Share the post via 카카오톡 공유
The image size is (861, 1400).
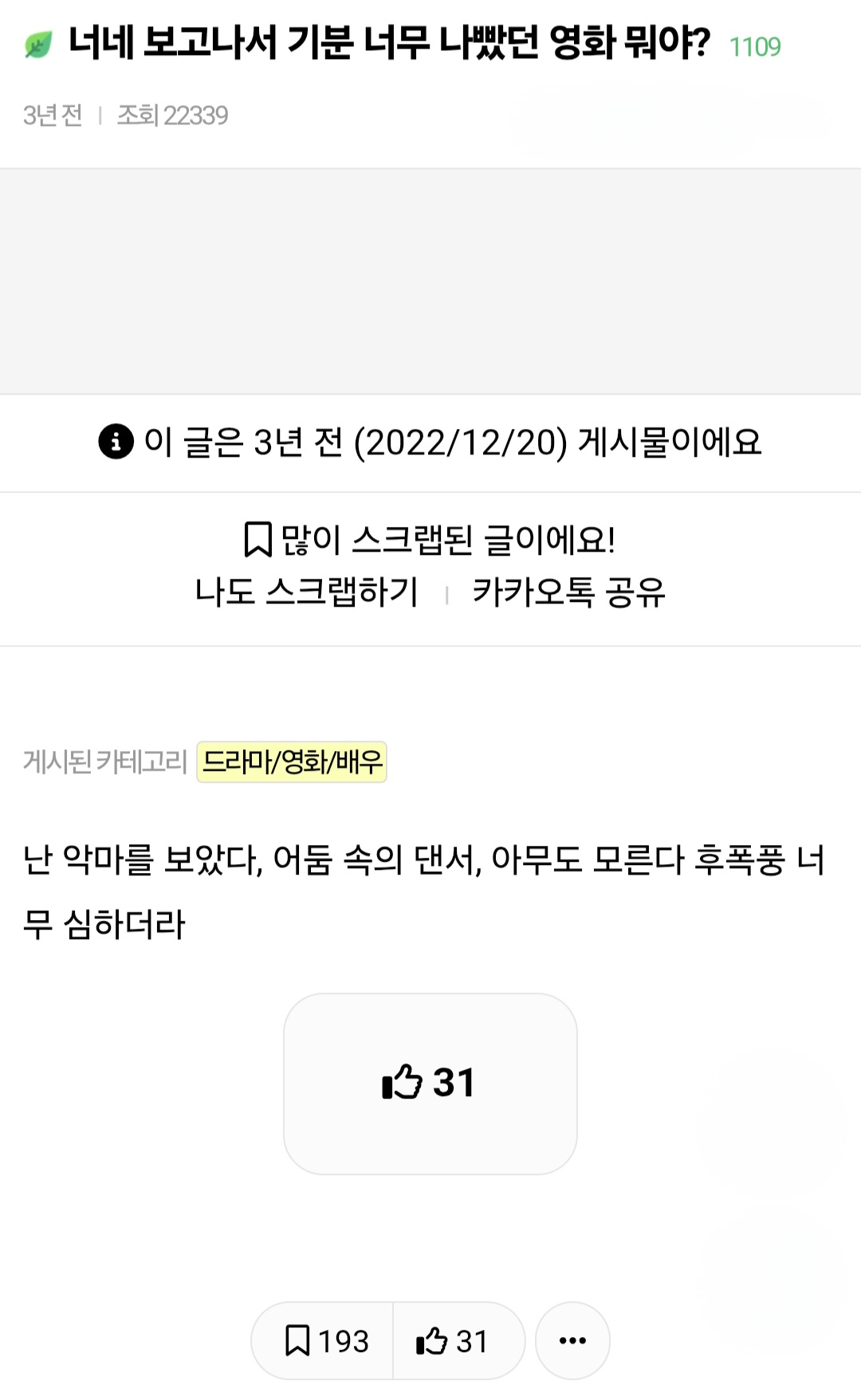(568, 592)
